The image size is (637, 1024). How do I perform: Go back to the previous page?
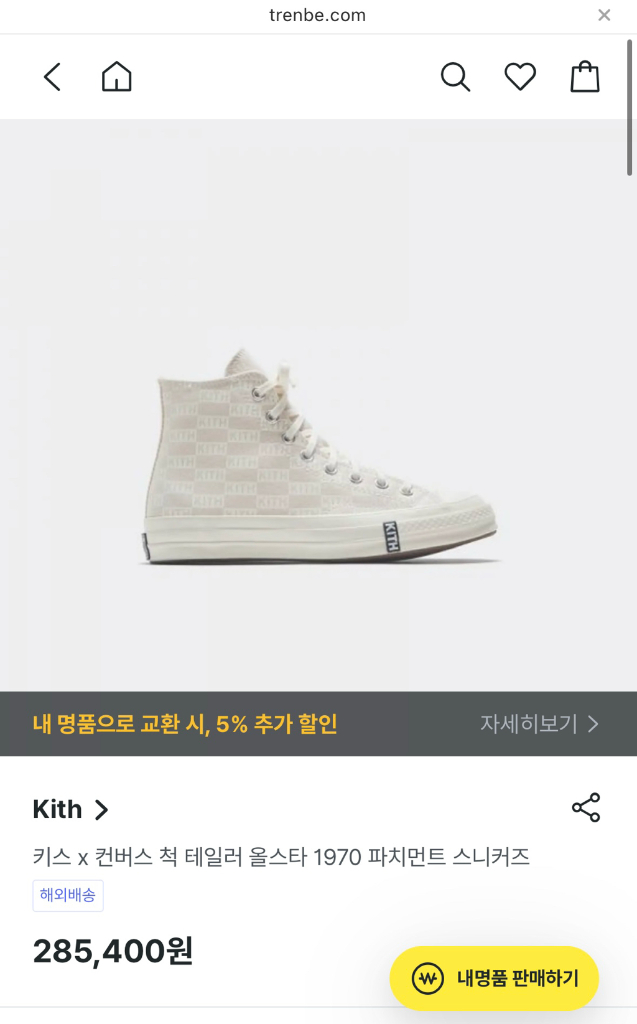coord(52,77)
